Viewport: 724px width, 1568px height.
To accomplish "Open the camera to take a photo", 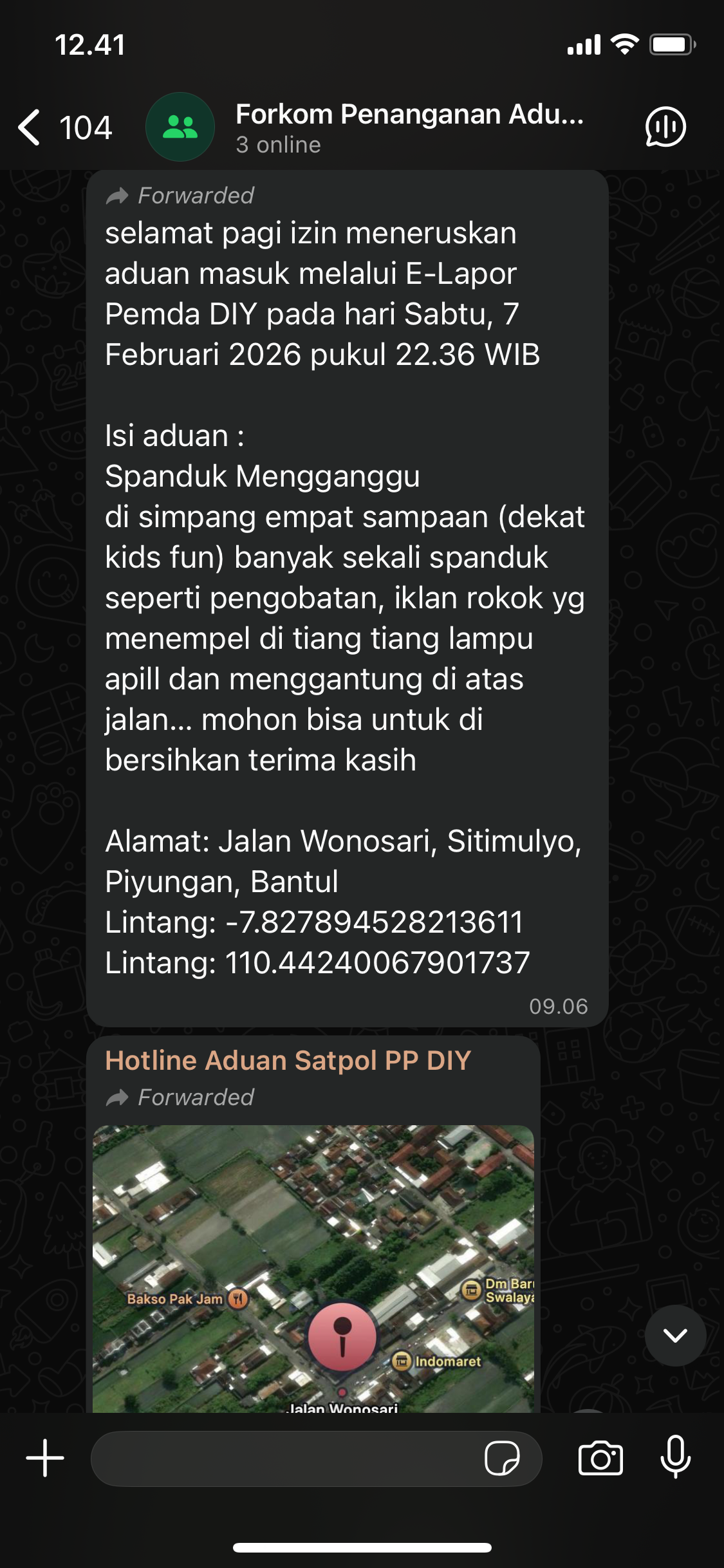I will tap(600, 1458).
